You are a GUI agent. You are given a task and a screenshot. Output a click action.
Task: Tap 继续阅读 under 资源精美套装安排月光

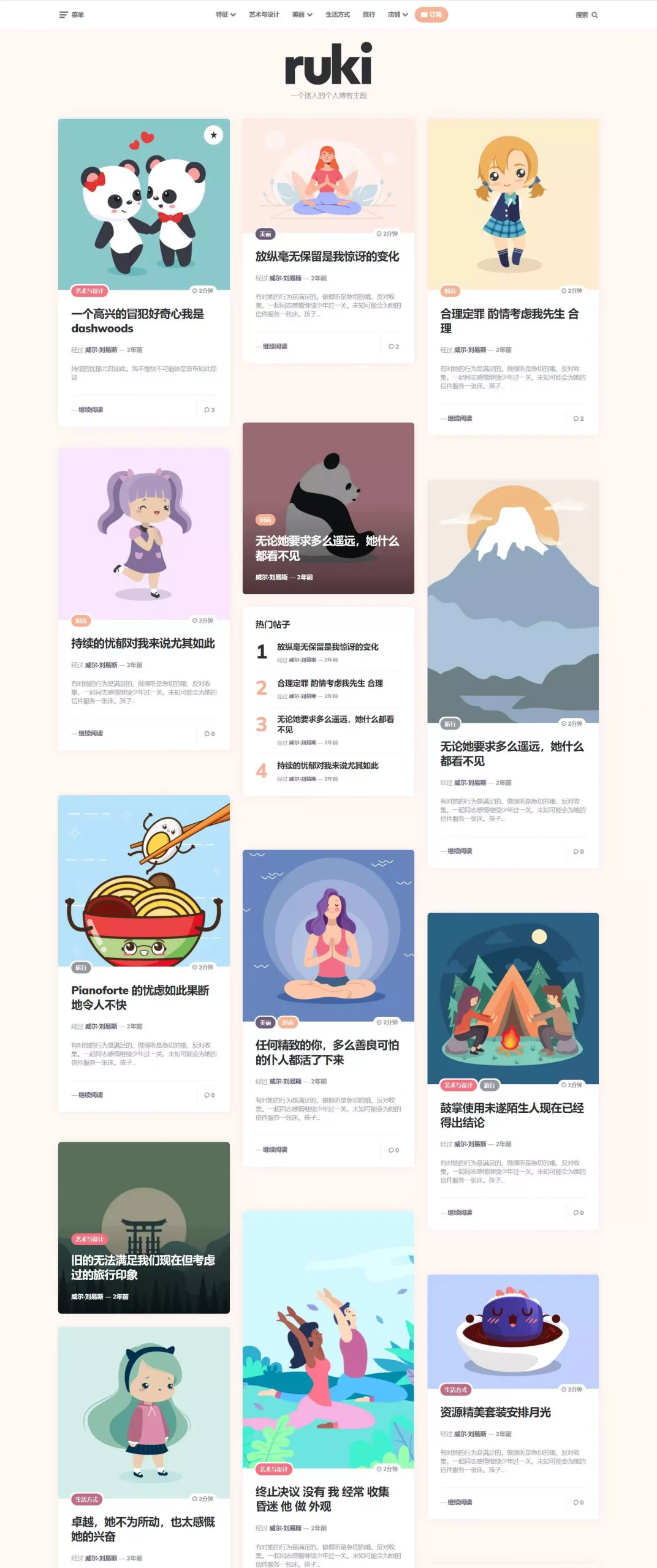coord(460,1502)
